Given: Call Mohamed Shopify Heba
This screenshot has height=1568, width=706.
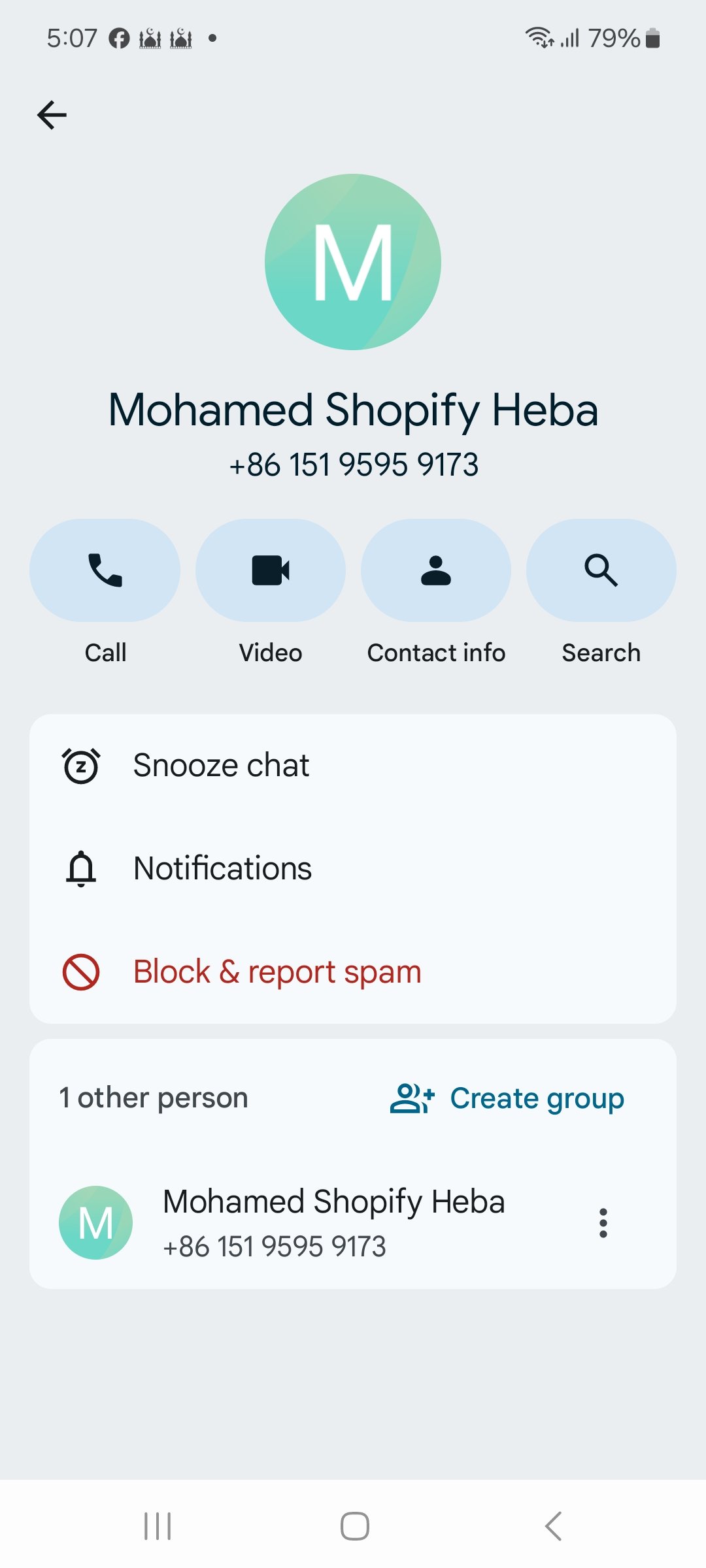Looking at the screenshot, I should tap(105, 570).
